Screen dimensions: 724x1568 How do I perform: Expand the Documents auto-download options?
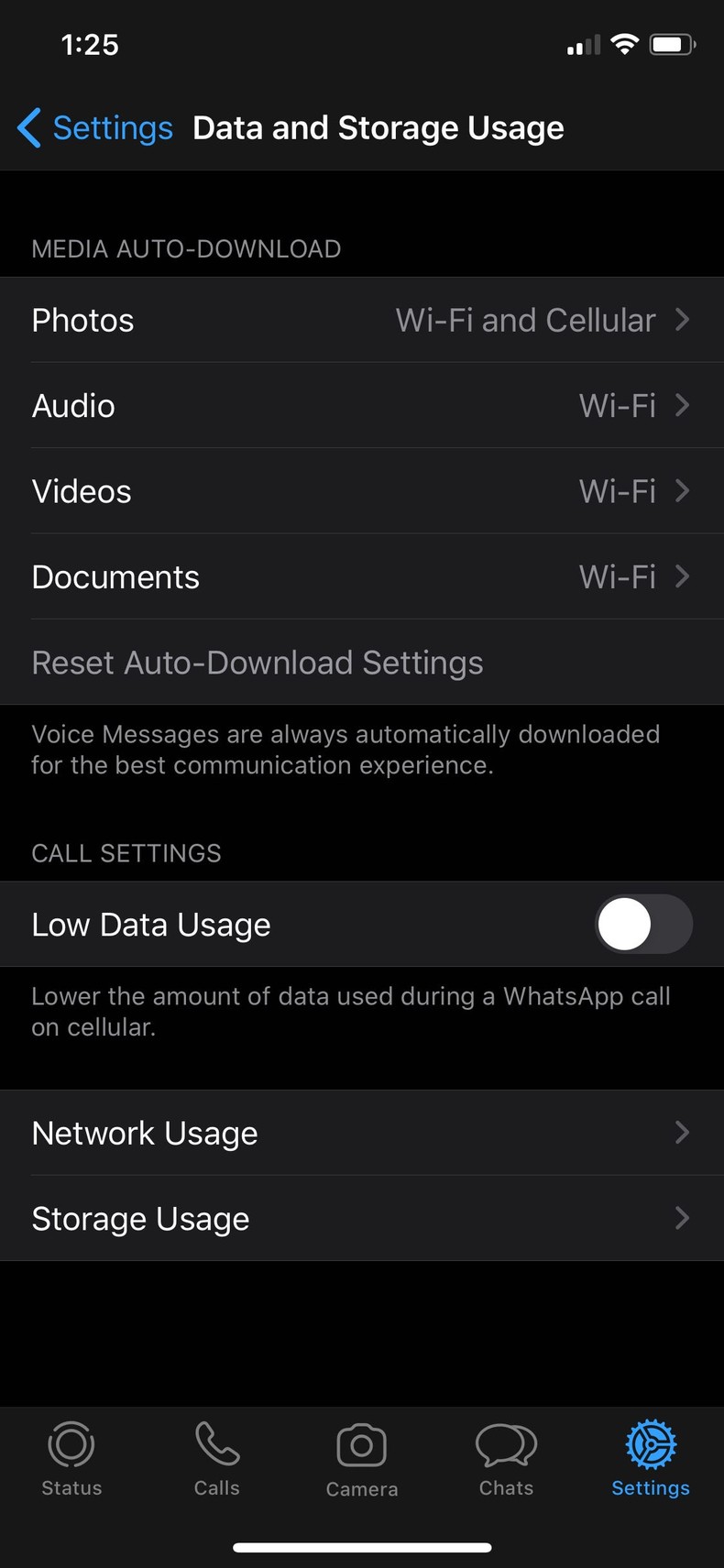click(362, 576)
